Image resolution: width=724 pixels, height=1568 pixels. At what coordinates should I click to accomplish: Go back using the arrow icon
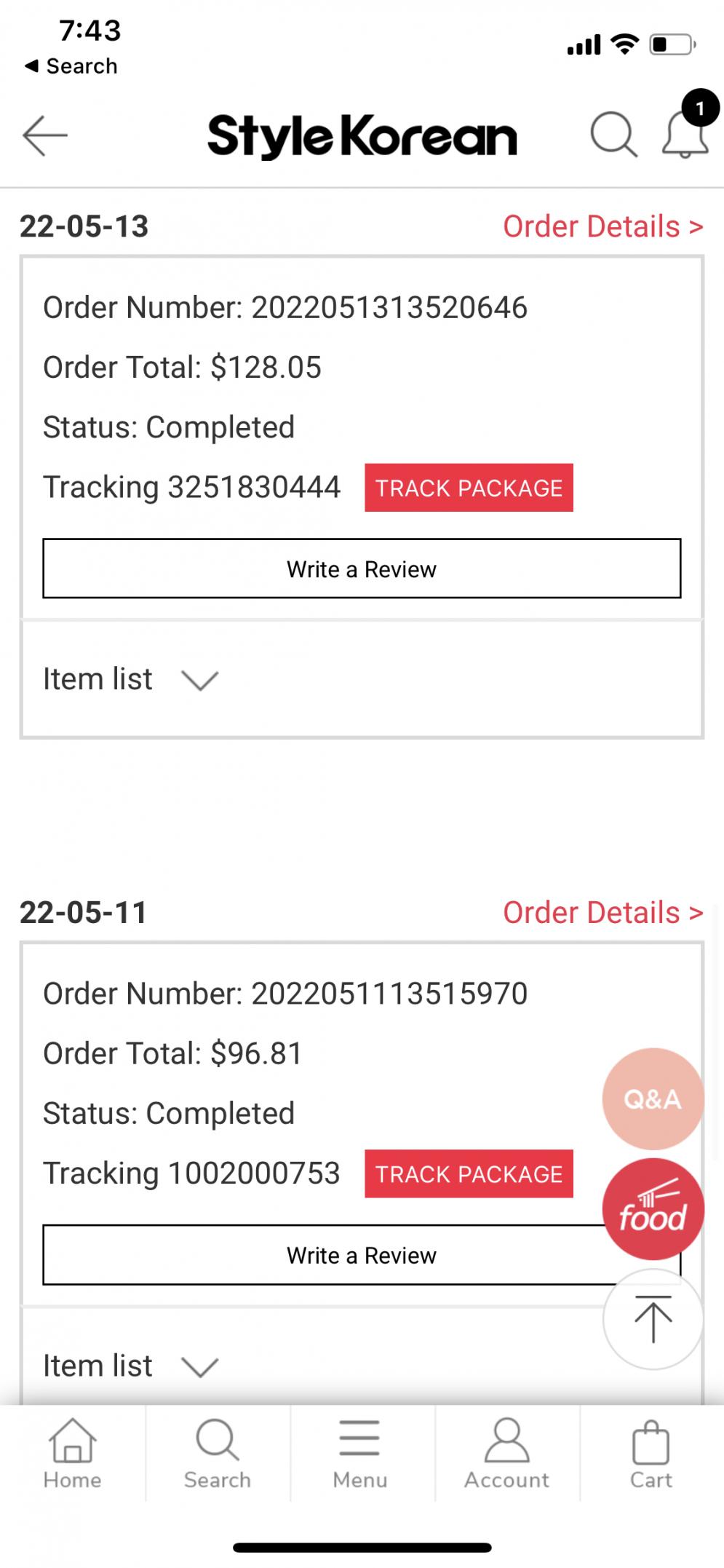[x=45, y=135]
